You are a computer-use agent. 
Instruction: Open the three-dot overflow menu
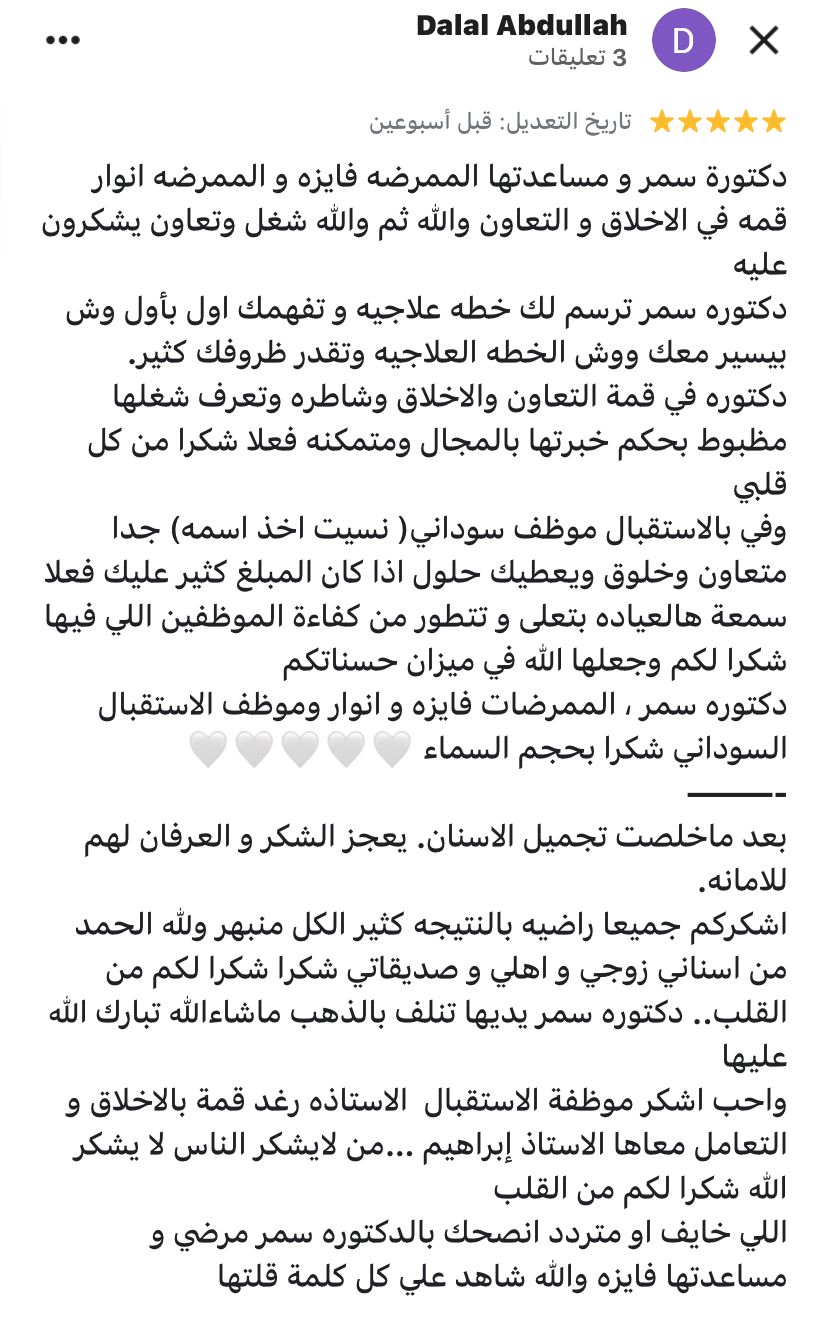62,41
